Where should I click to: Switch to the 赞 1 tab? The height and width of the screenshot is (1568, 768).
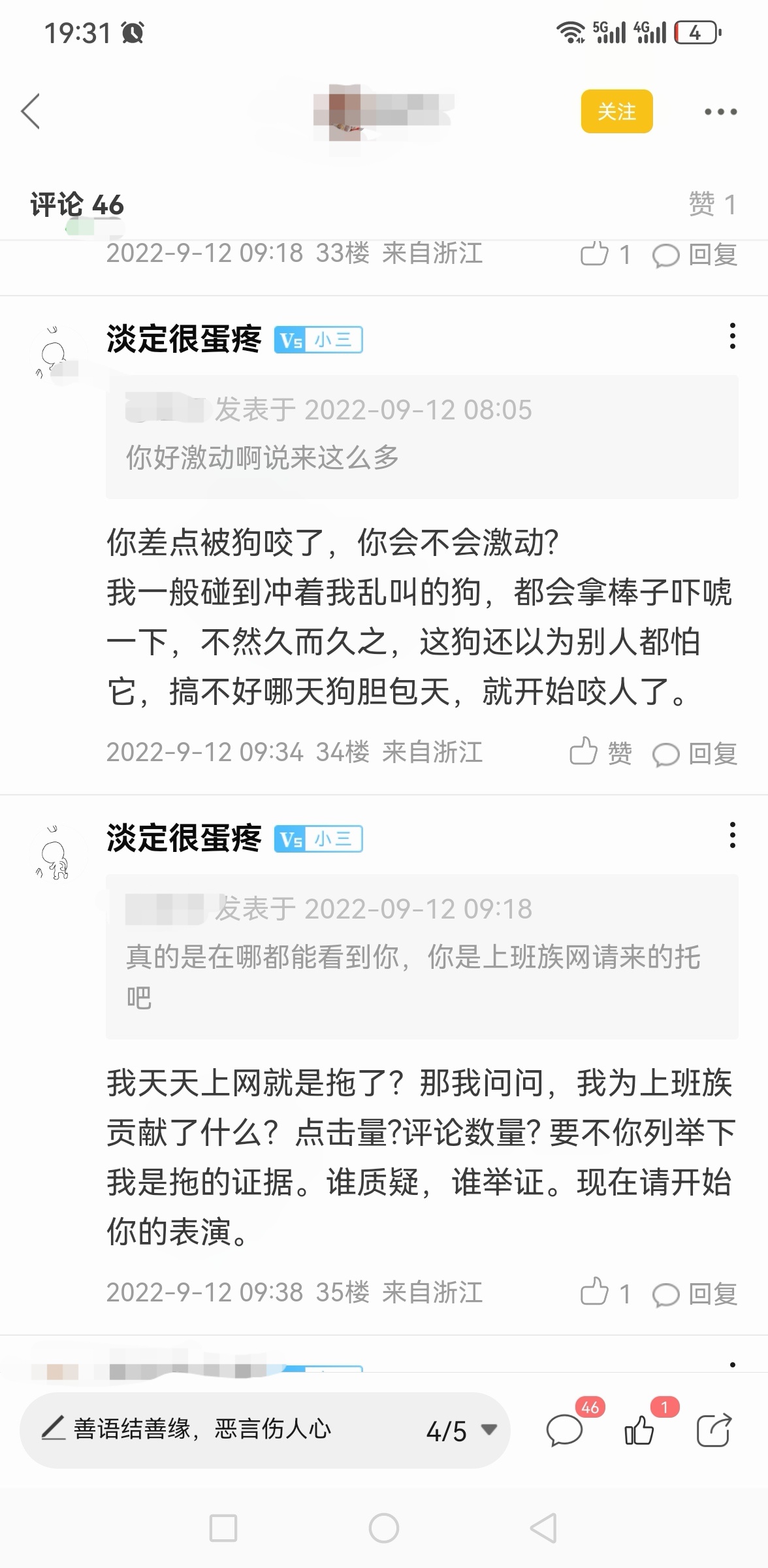(x=712, y=204)
